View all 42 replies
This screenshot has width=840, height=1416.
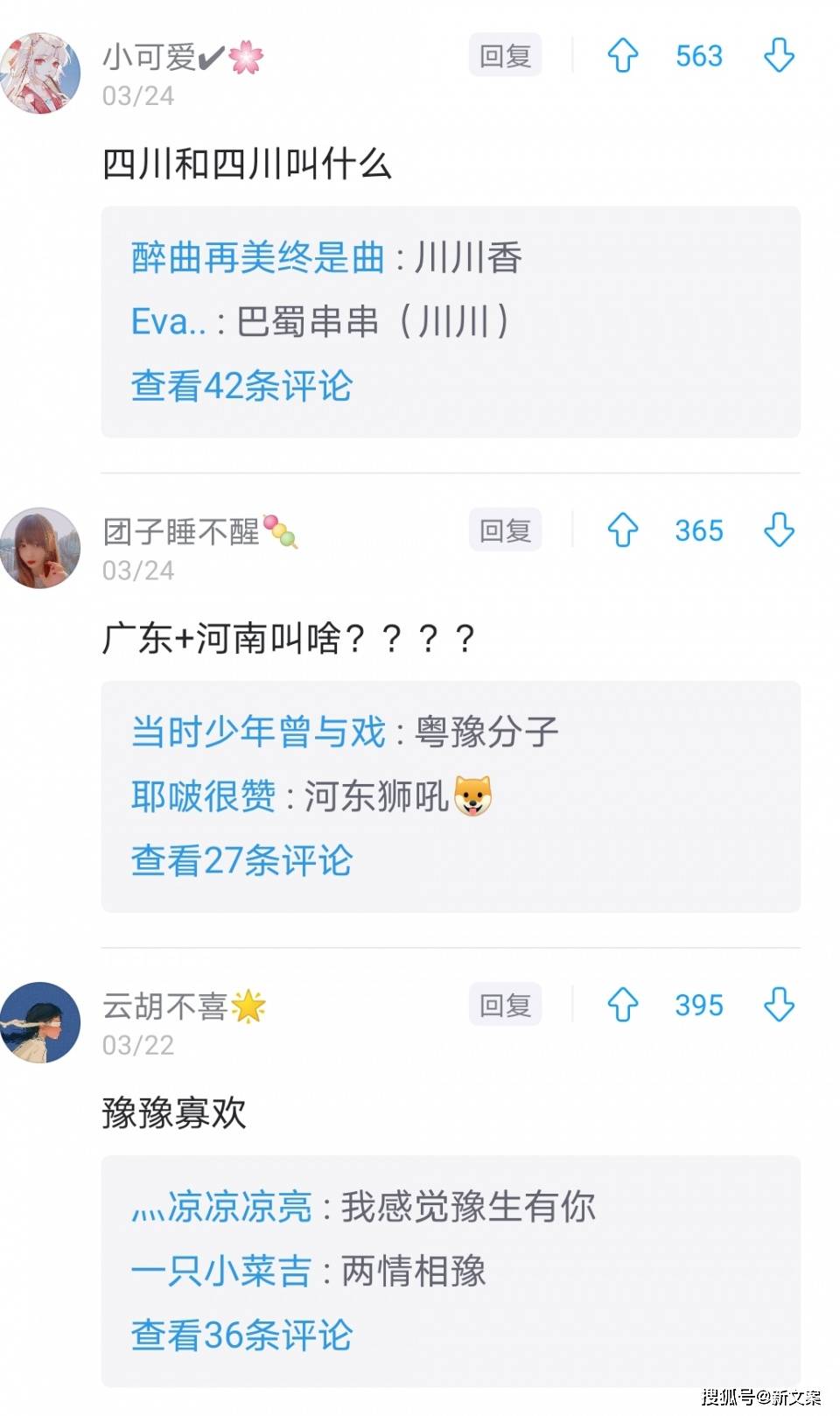point(241,386)
